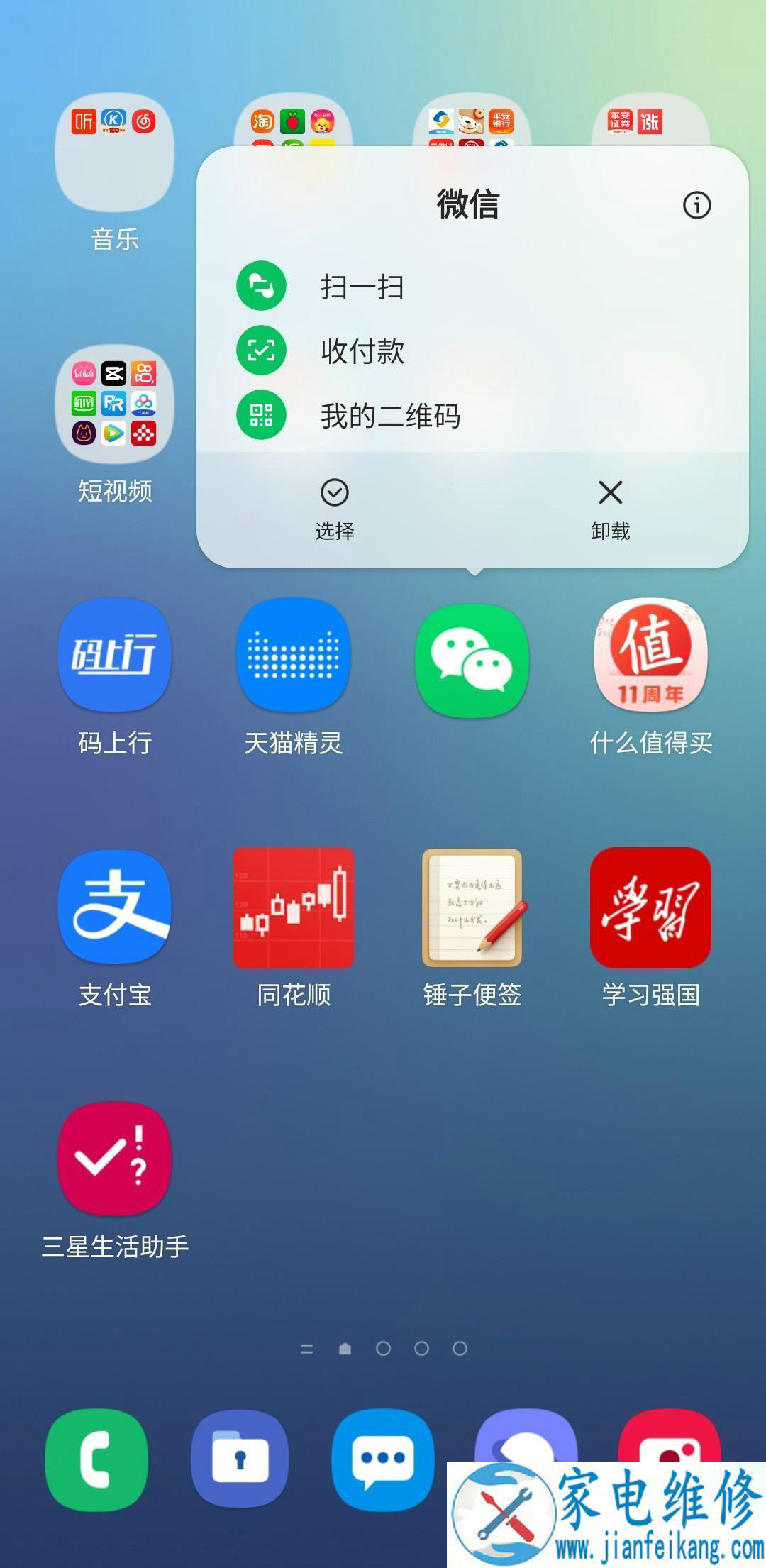Open 收付款 shortcut
The image size is (766, 1568).
click(362, 351)
